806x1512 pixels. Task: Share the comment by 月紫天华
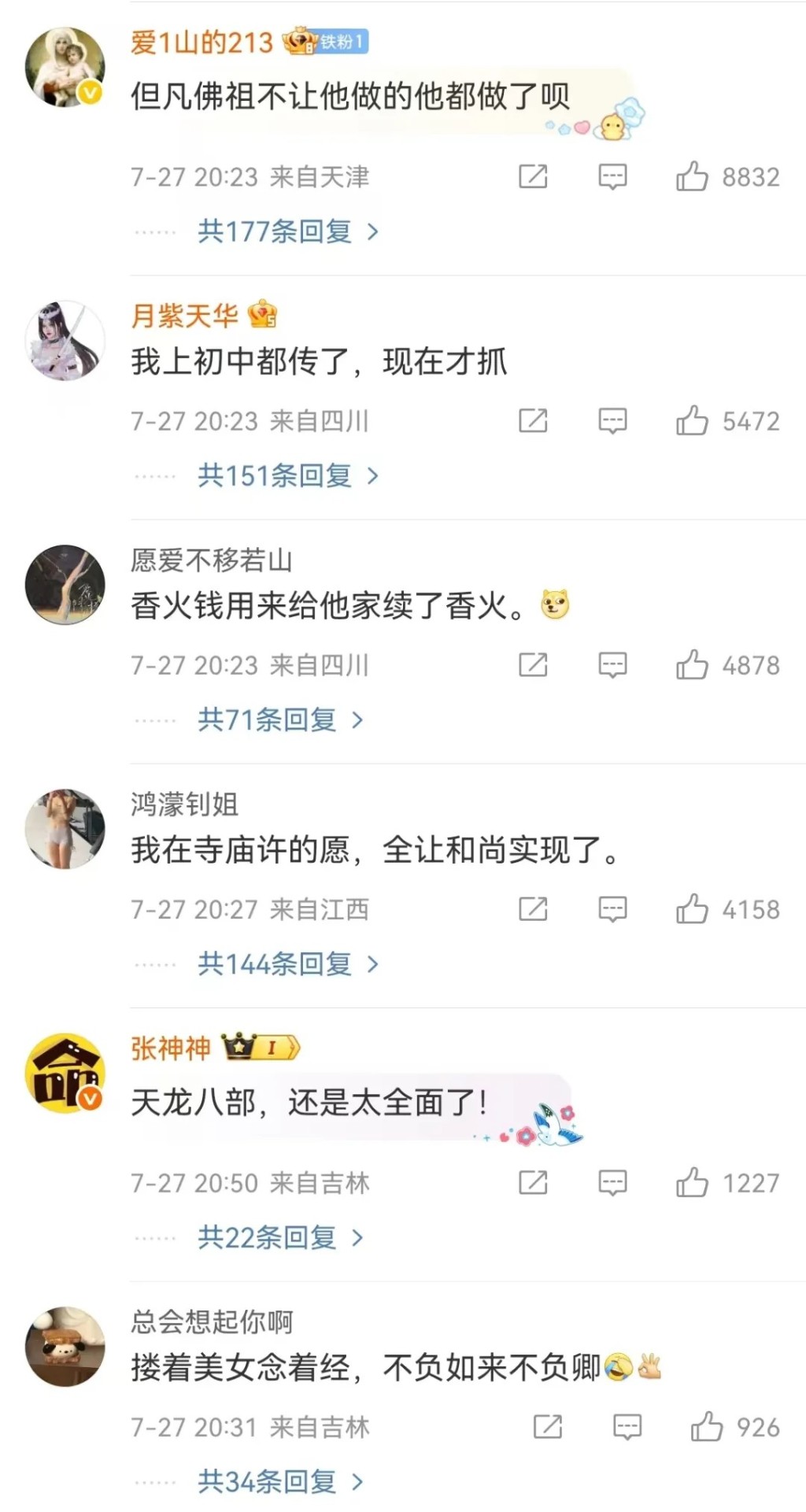(x=533, y=421)
